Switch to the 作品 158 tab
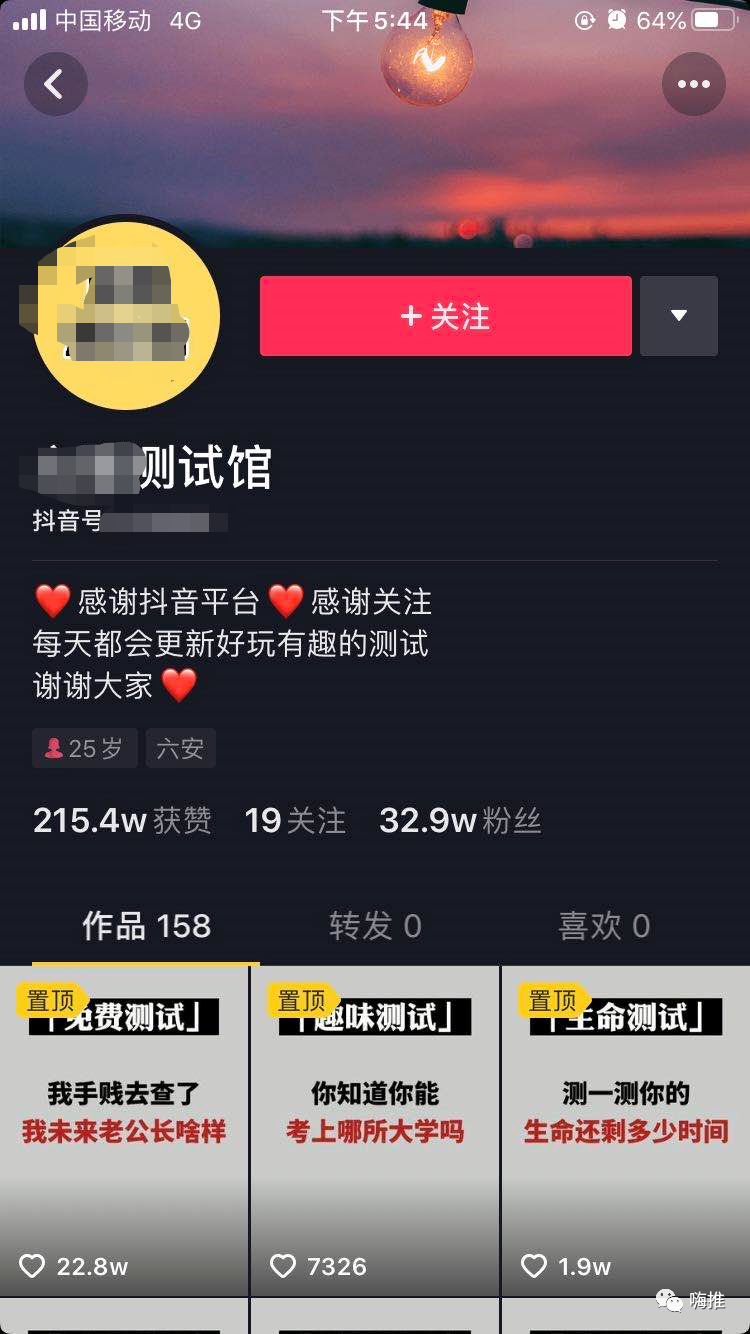 click(146, 926)
